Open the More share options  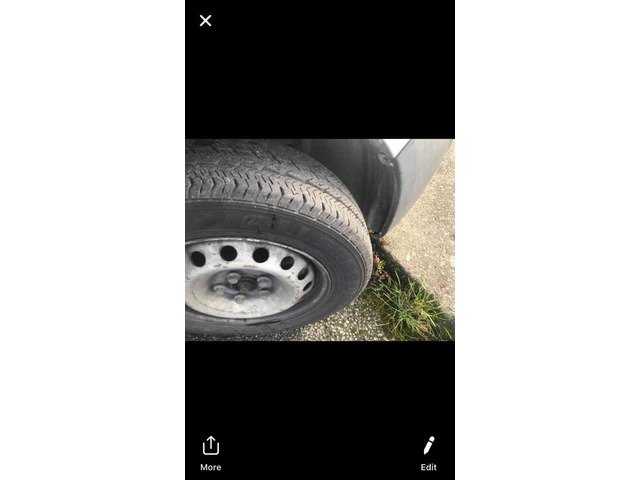(210, 452)
